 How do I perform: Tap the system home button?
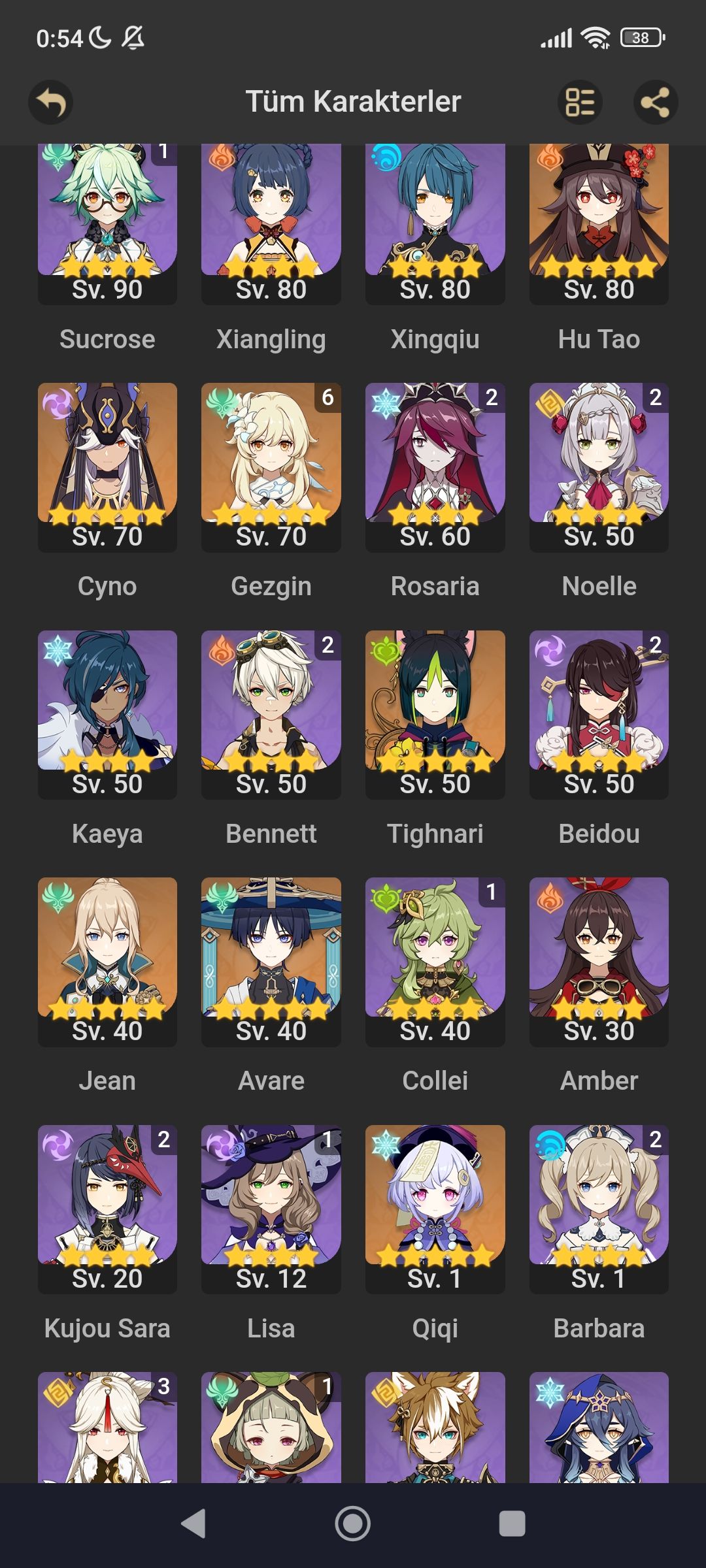click(x=352, y=1524)
